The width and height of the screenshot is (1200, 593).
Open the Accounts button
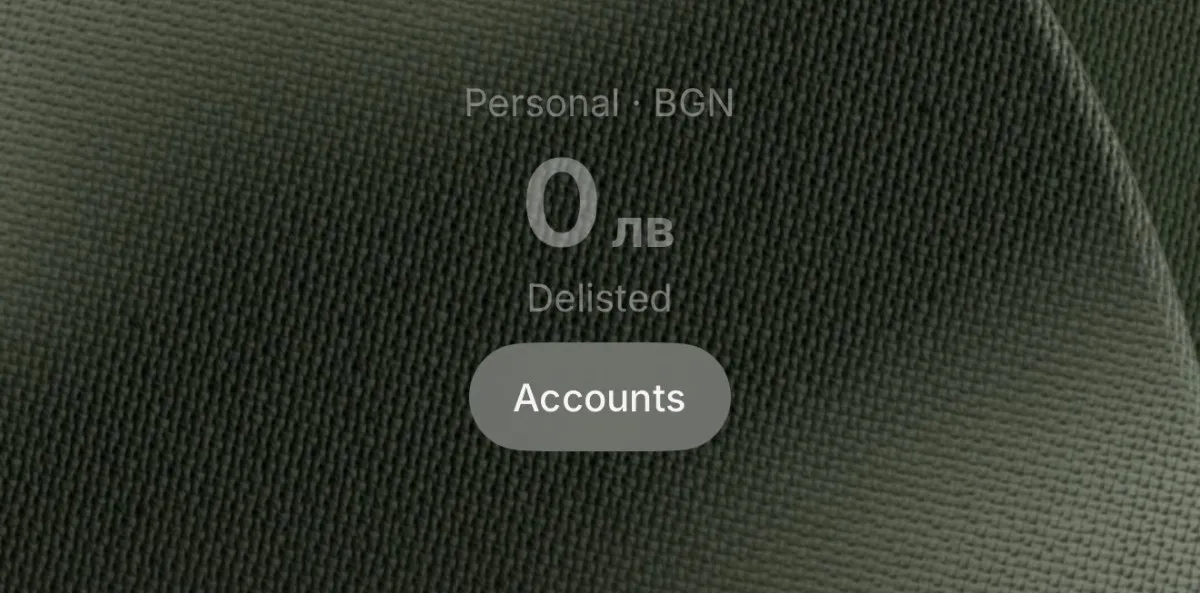[x=599, y=397]
